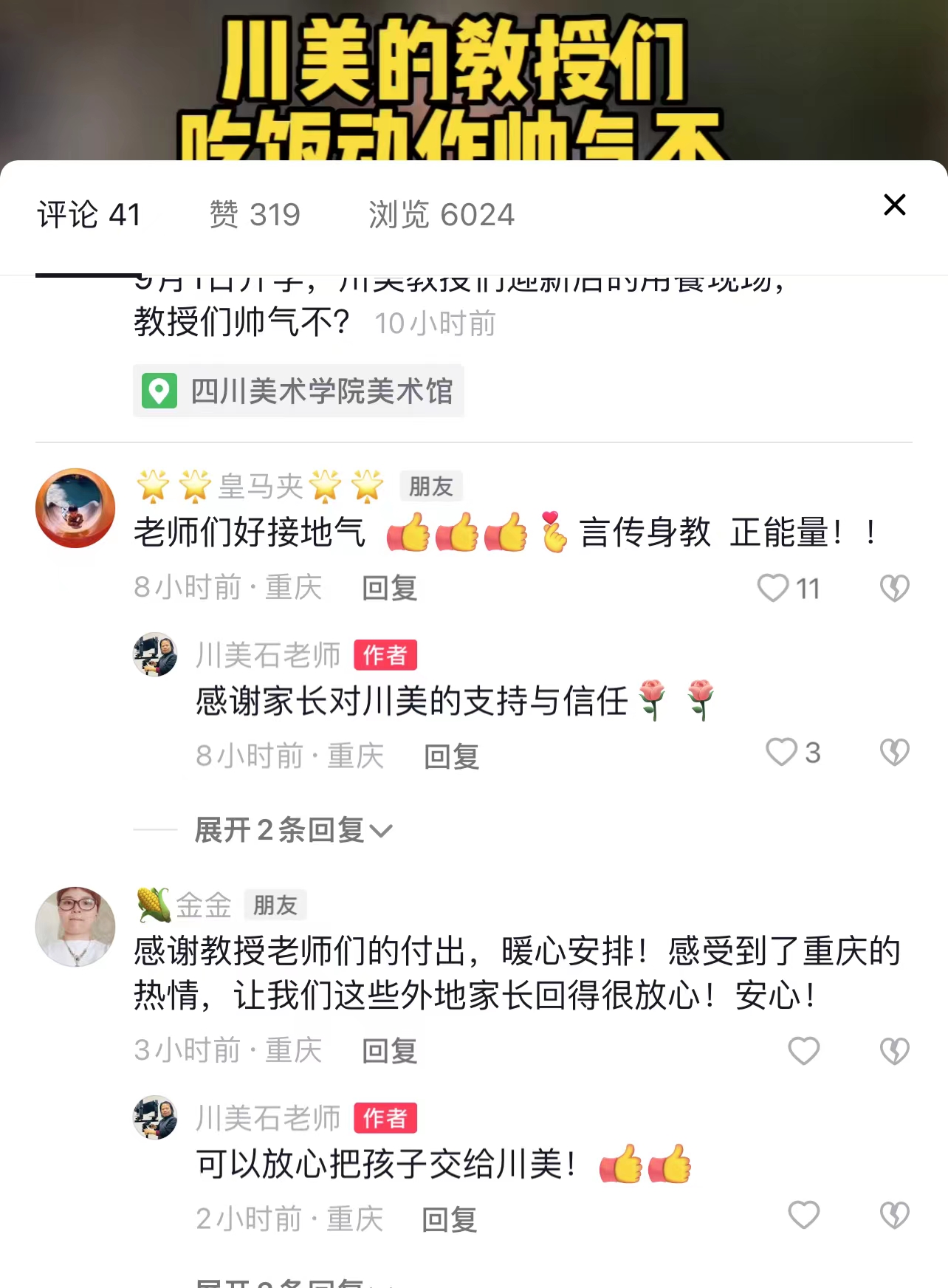Reply to 川美石老师's 可以放心 comment
The height and width of the screenshot is (1288, 948).
[449, 1219]
